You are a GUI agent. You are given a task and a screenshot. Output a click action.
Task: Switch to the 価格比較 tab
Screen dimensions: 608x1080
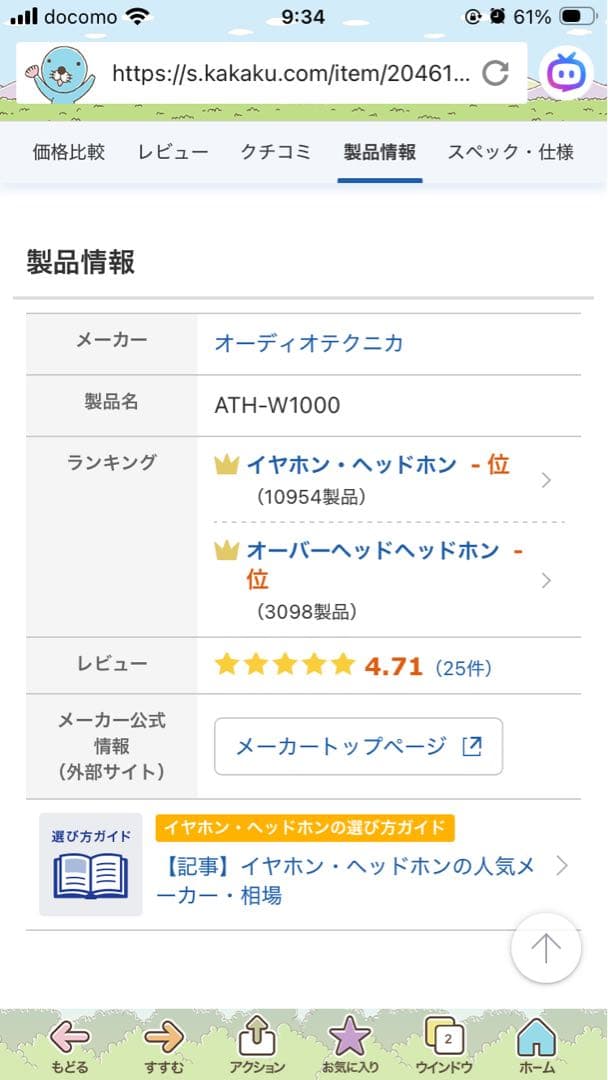(69, 152)
